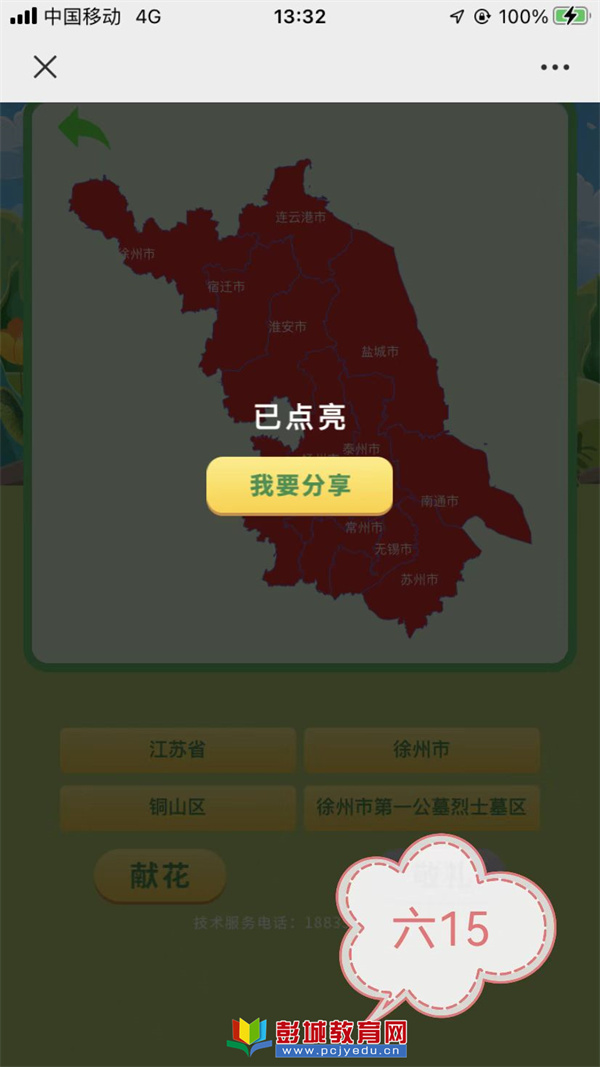Tap the green back arrow
Image resolution: width=600 pixels, height=1067 pixels.
click(83, 130)
